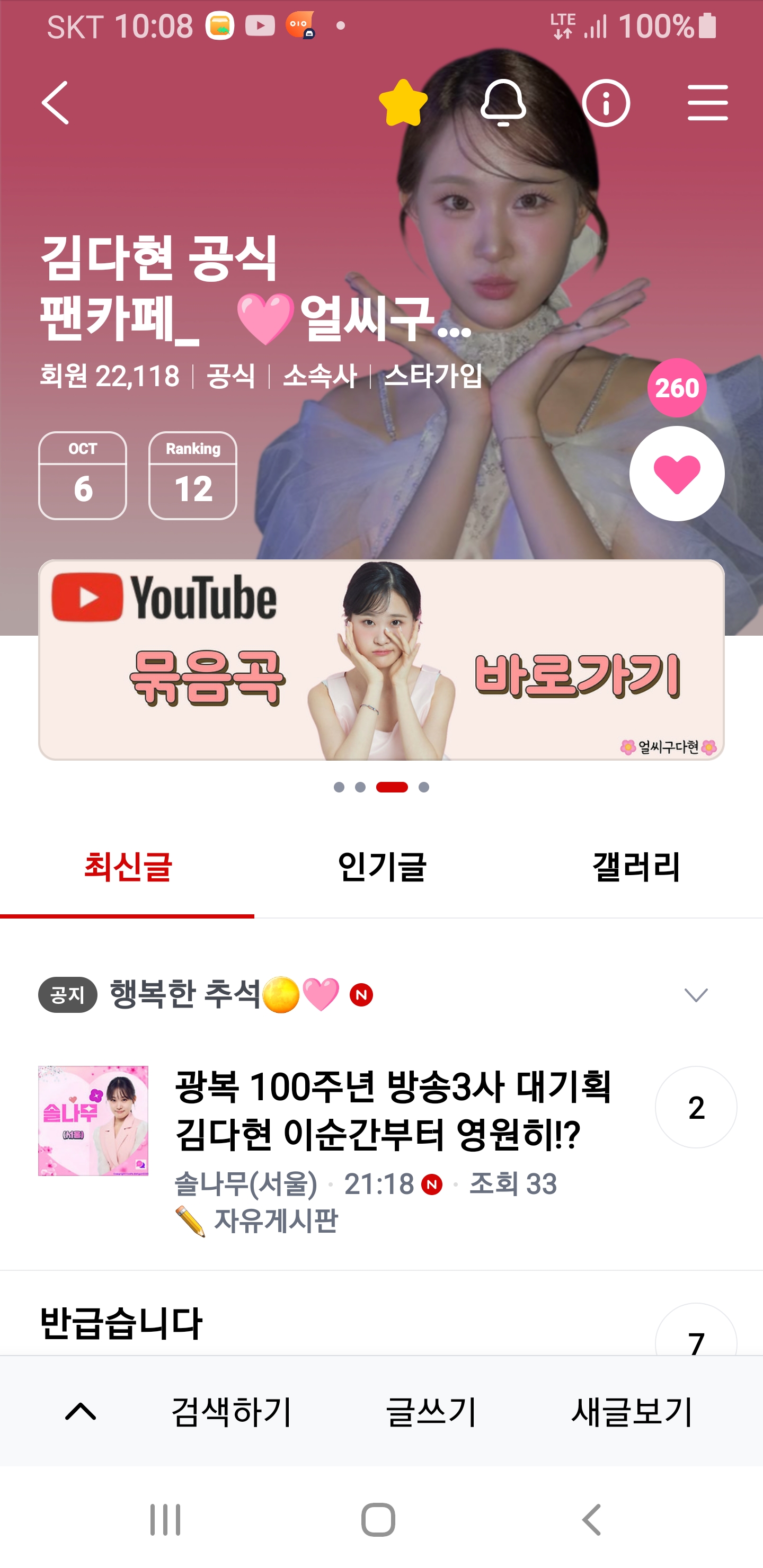This screenshot has width=763, height=1568.
Task: Switch to the 인기글 tab
Action: 381,867
